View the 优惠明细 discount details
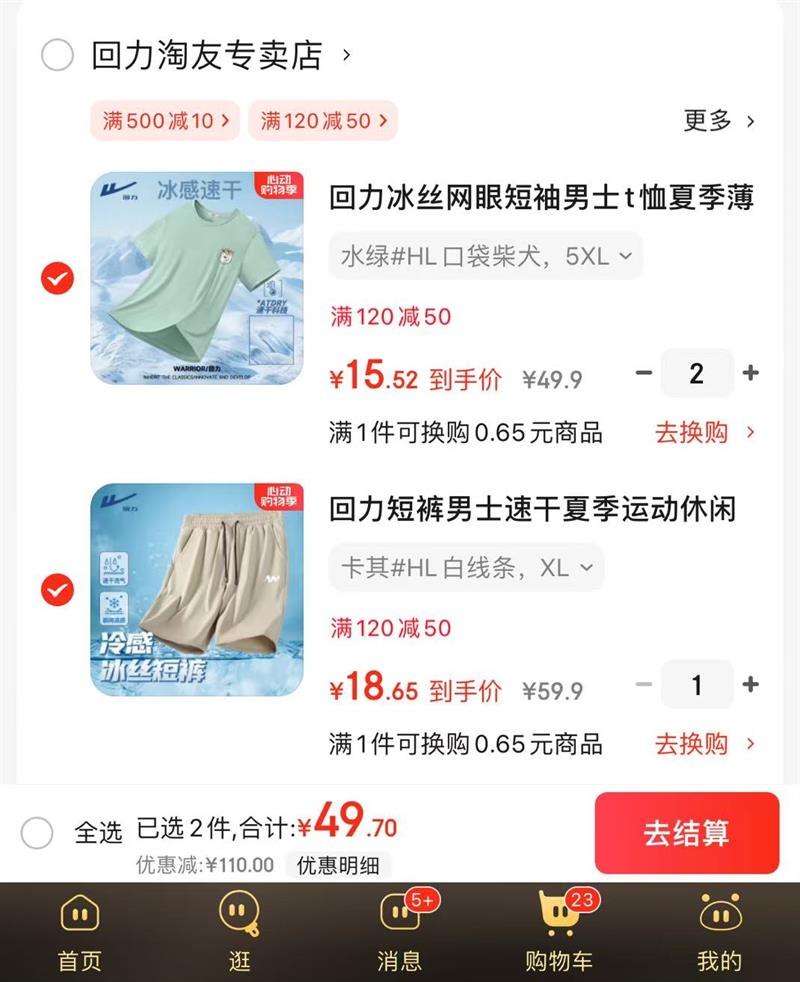Image resolution: width=800 pixels, height=982 pixels. [x=338, y=866]
